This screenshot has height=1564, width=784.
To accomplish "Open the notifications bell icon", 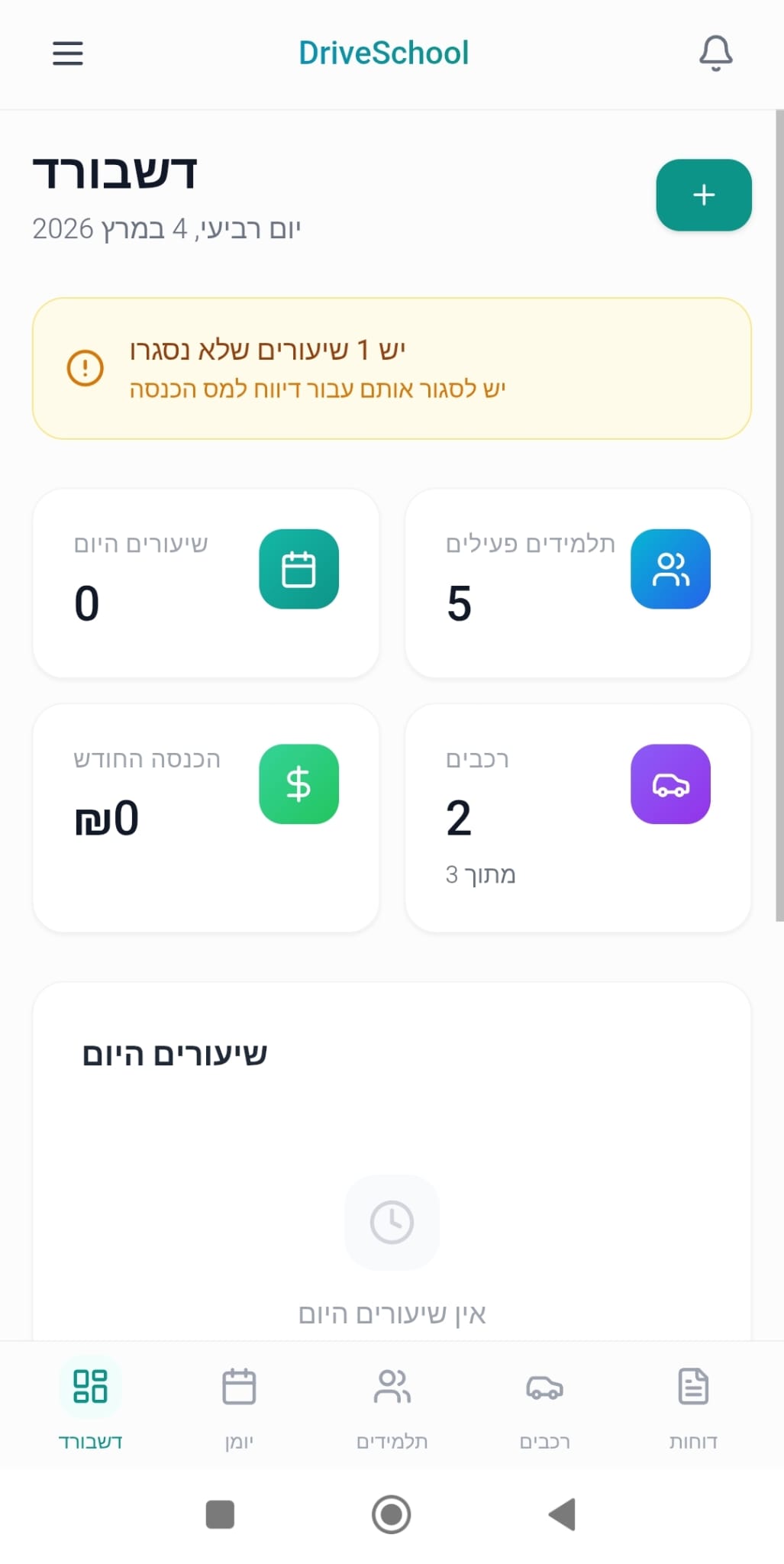I will [715, 53].
